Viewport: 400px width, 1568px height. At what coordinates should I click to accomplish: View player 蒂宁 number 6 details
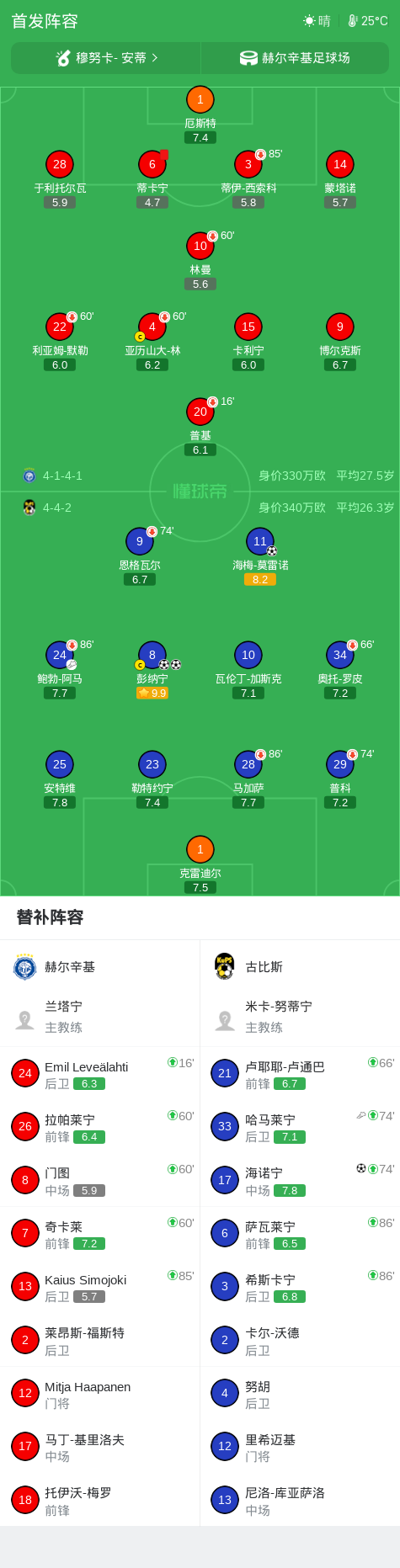[152, 179]
